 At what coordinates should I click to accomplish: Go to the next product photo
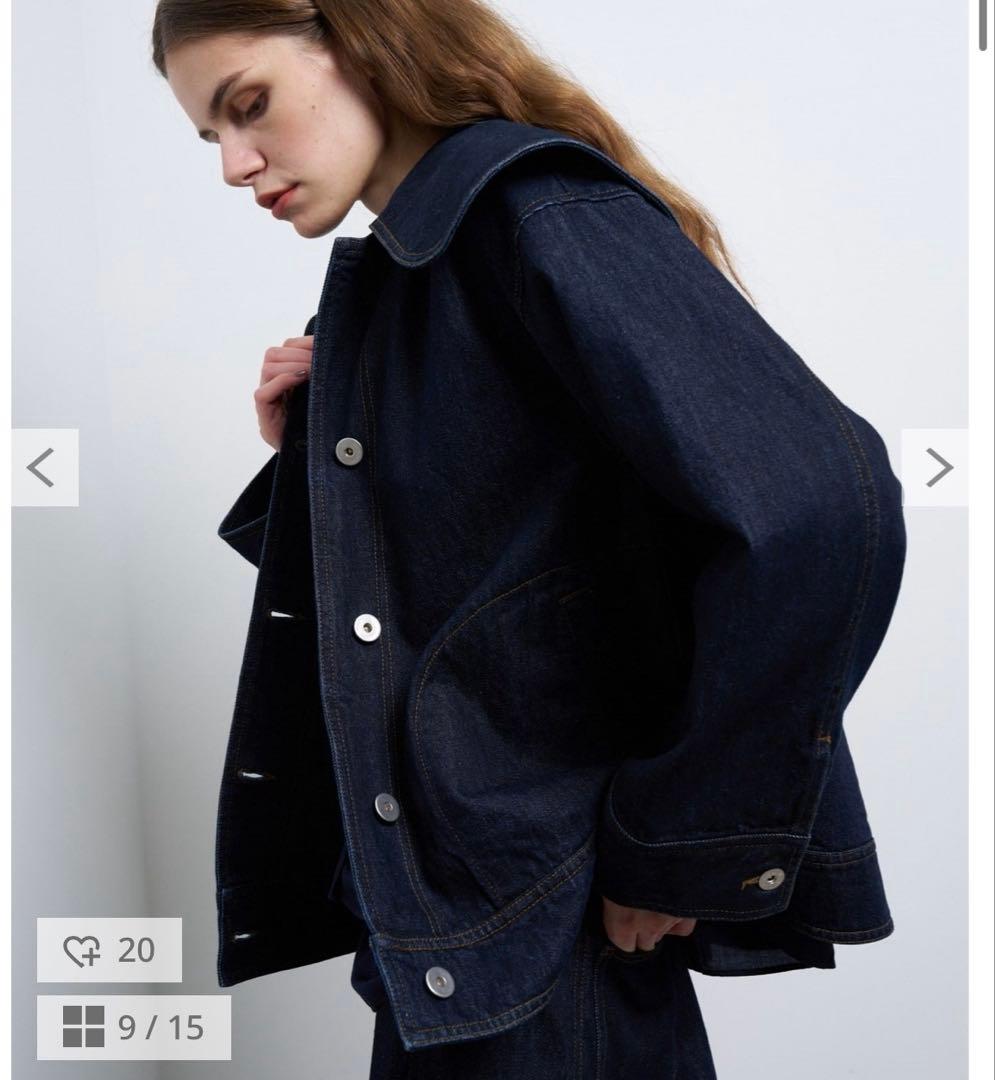(935, 468)
